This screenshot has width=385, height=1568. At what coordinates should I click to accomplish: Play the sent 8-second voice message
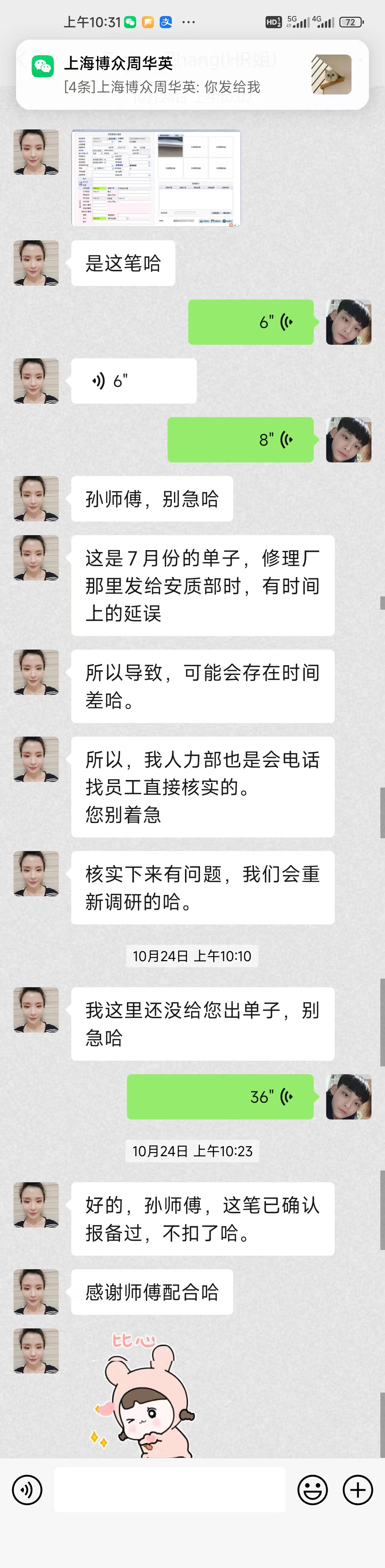(x=241, y=440)
